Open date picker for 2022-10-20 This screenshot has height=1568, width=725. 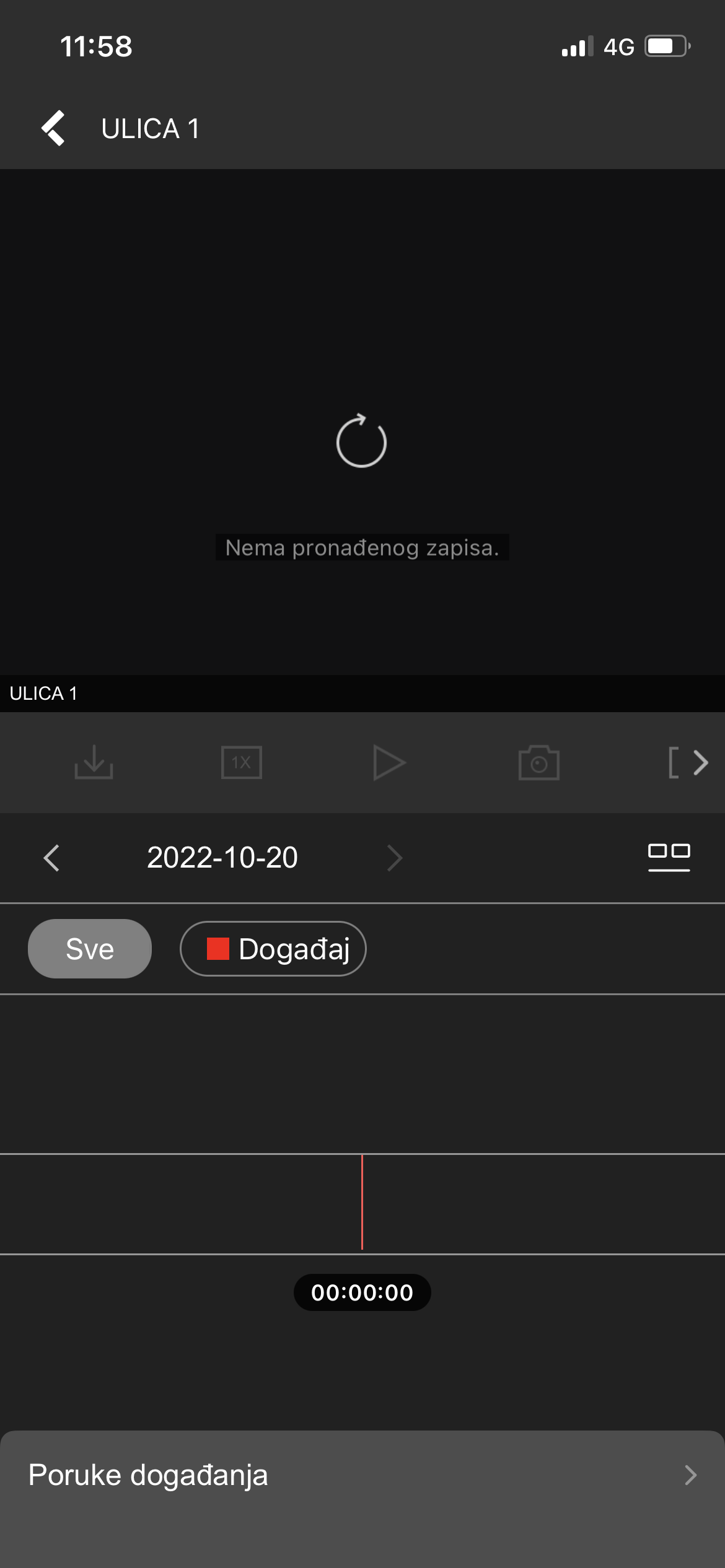[x=222, y=858]
